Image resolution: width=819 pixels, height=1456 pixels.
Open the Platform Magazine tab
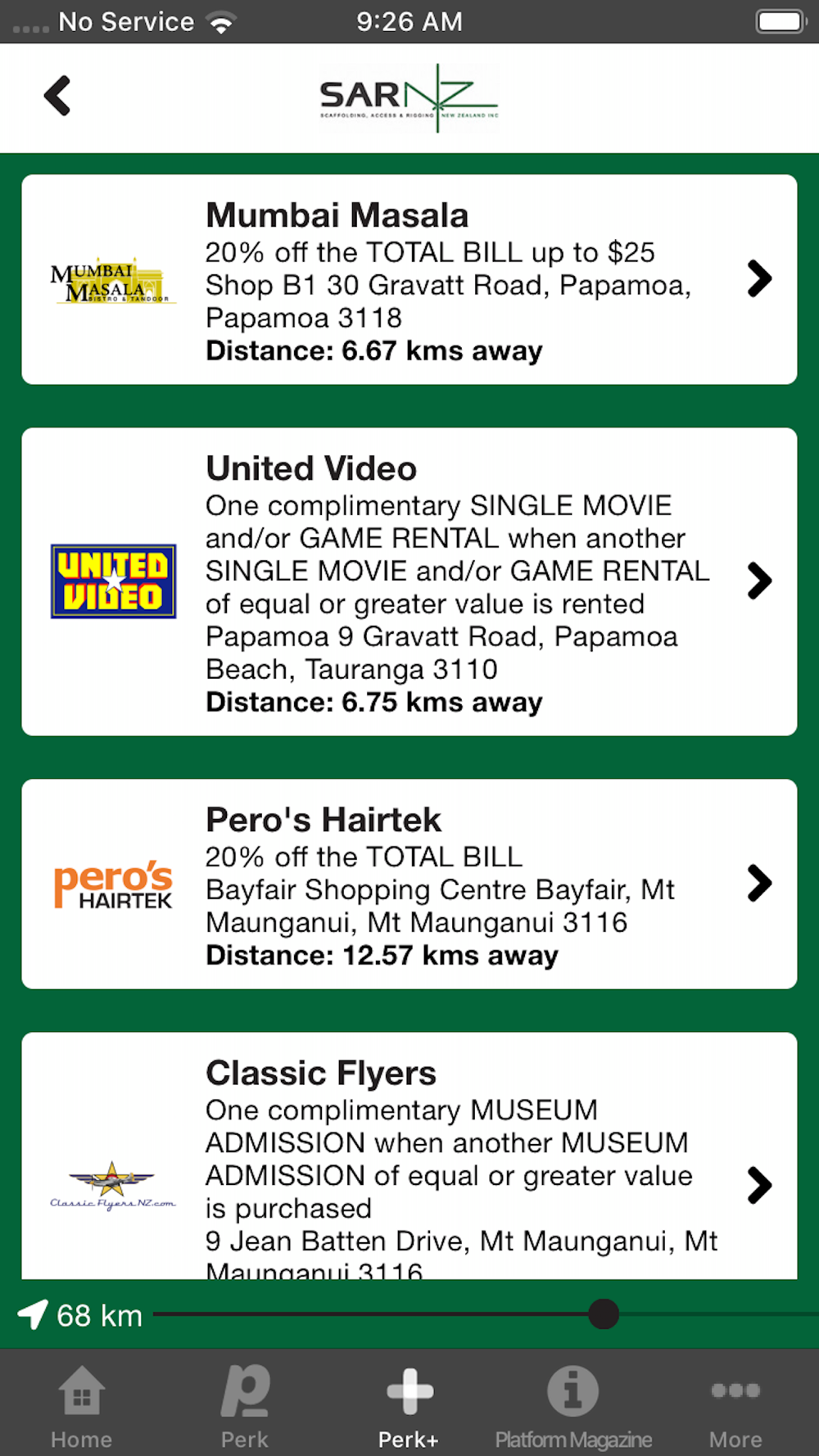click(573, 1407)
